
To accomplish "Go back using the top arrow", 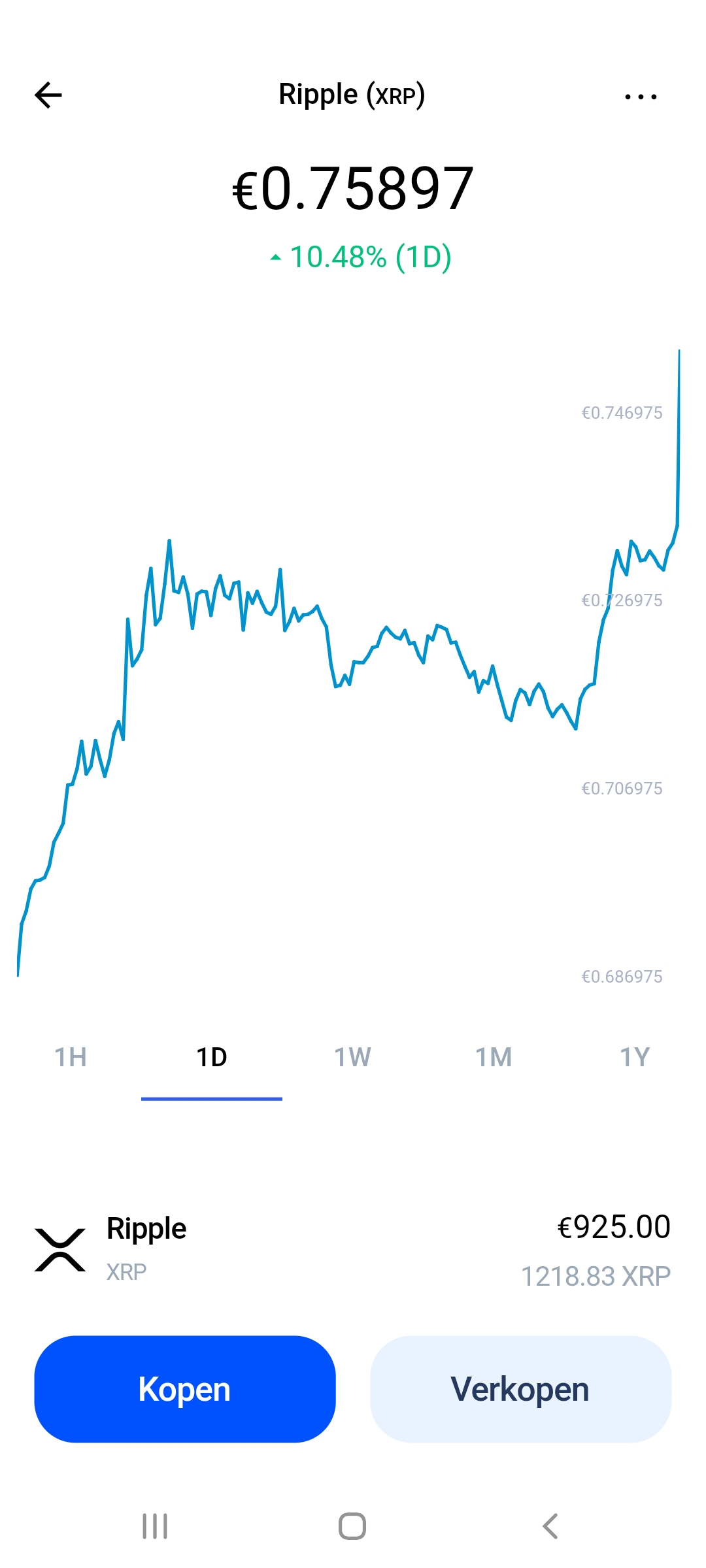I will tap(48, 95).
